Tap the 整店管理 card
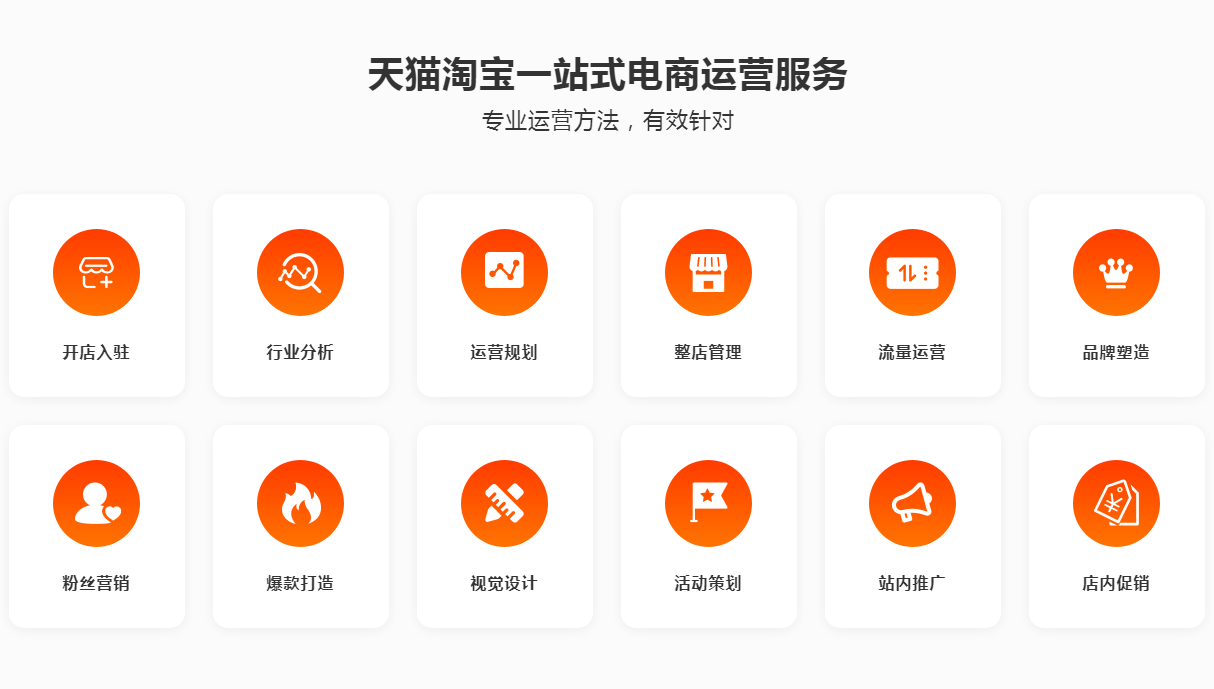The image size is (1214, 689). [709, 295]
